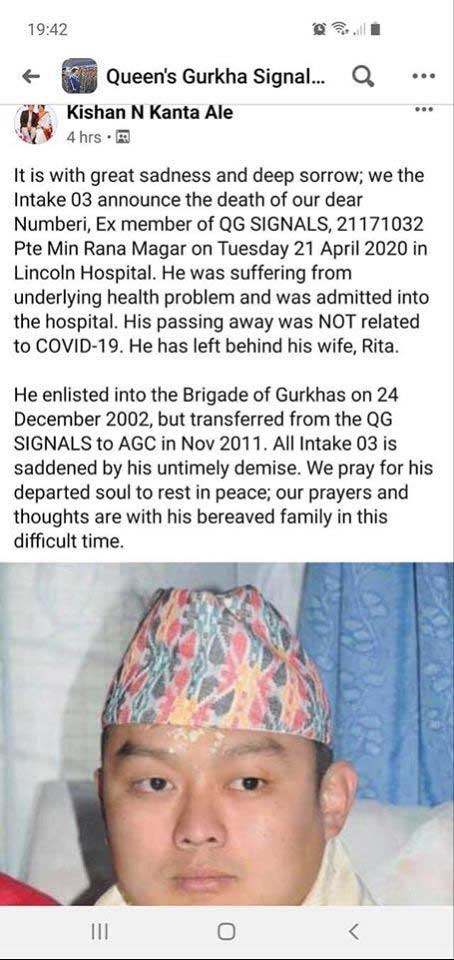The image size is (454, 960).
Task: Open Kishan N Kanta Ale's profile picture
Action: 35,124
